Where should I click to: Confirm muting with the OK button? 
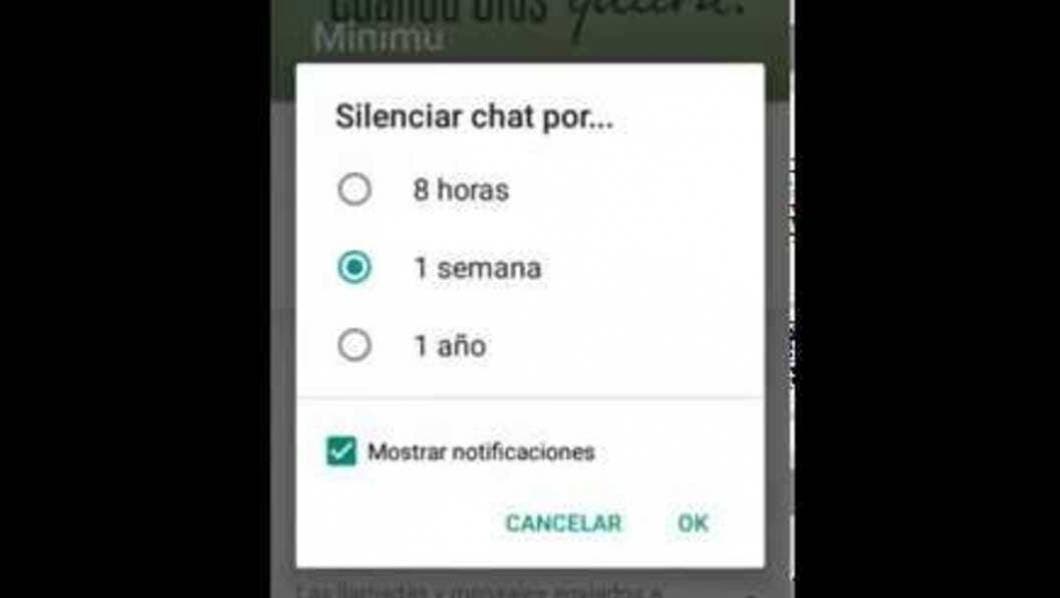tap(693, 523)
